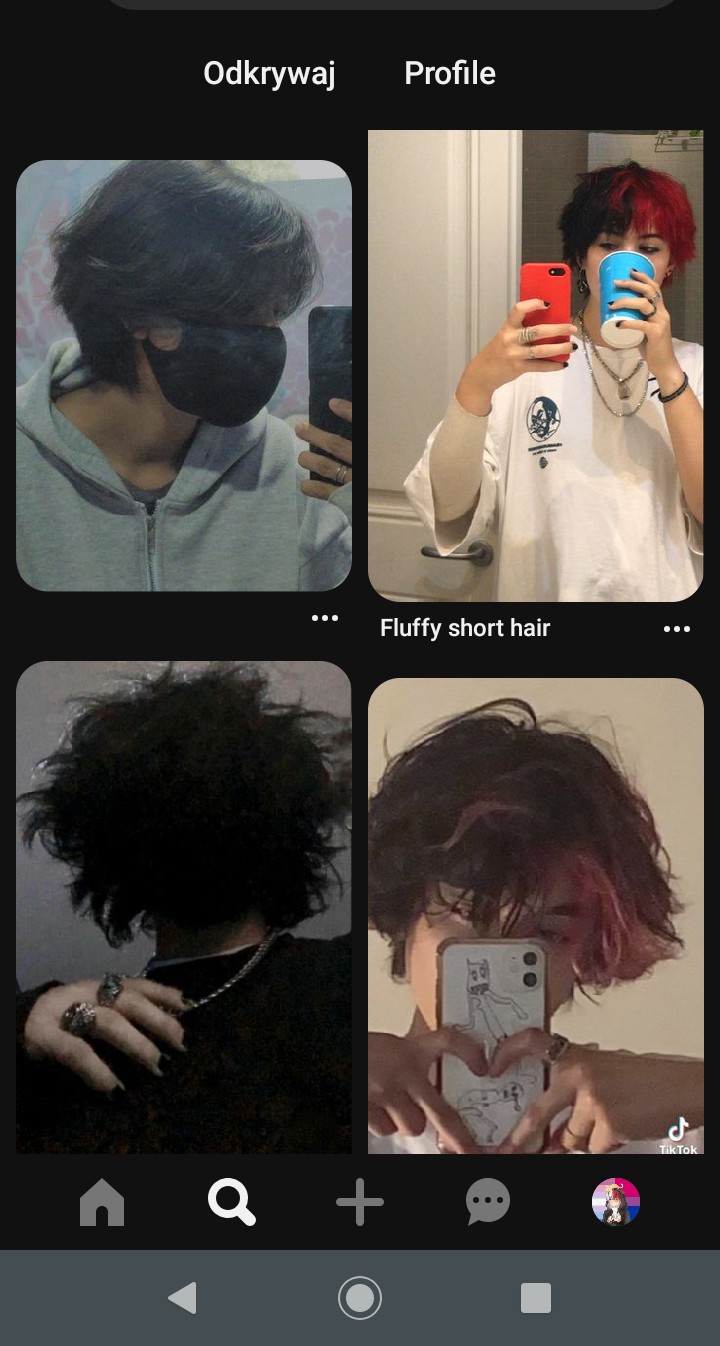Open the pin of the grey hoodie selfie
The height and width of the screenshot is (1346, 720).
tap(184, 376)
